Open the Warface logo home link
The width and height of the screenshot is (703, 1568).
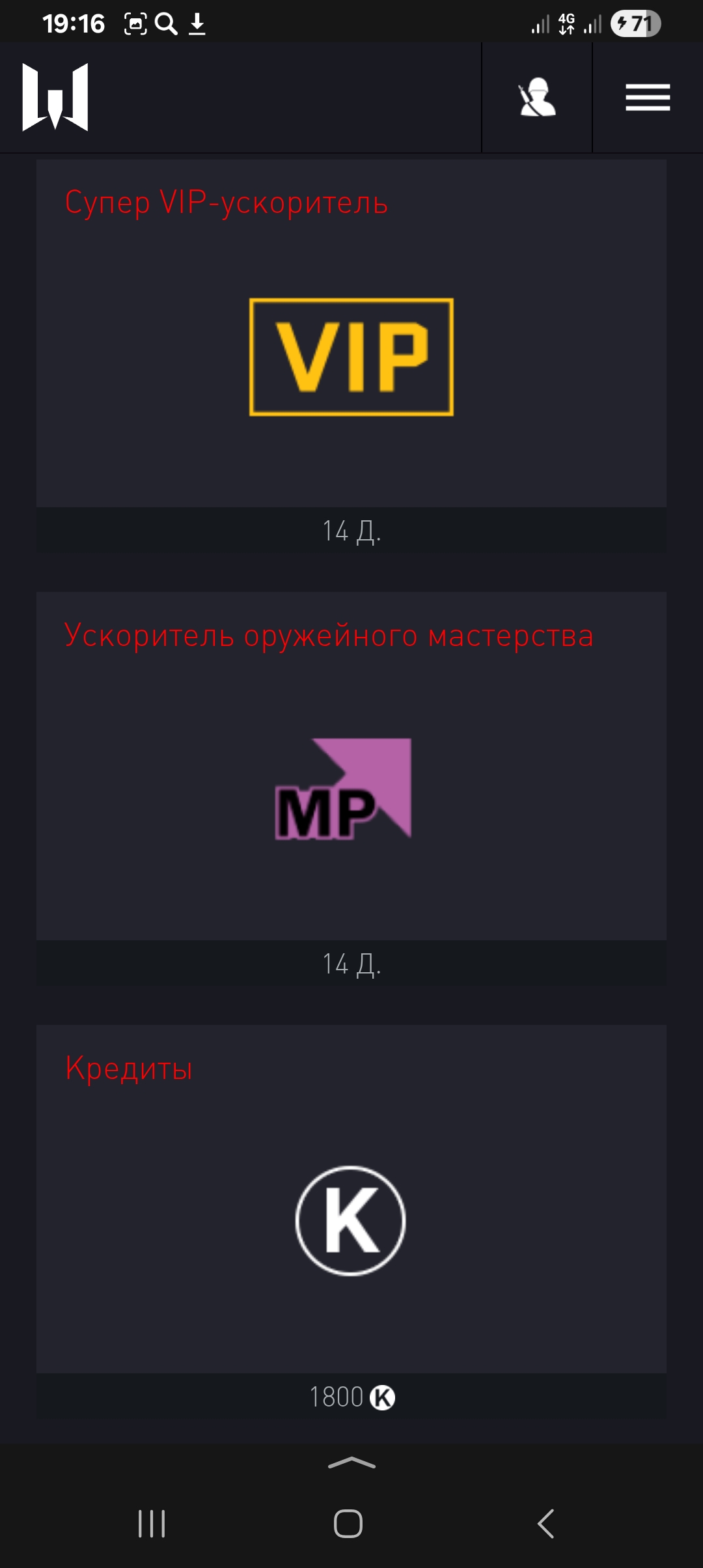(55, 98)
